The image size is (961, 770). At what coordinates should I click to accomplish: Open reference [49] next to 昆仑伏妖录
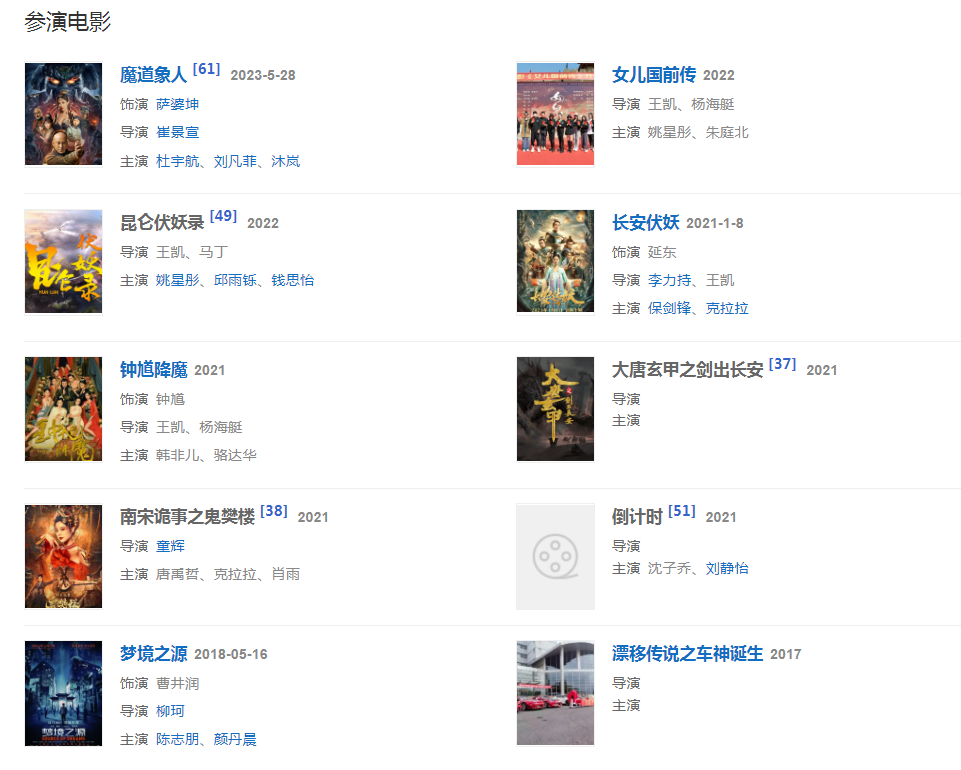(223, 216)
